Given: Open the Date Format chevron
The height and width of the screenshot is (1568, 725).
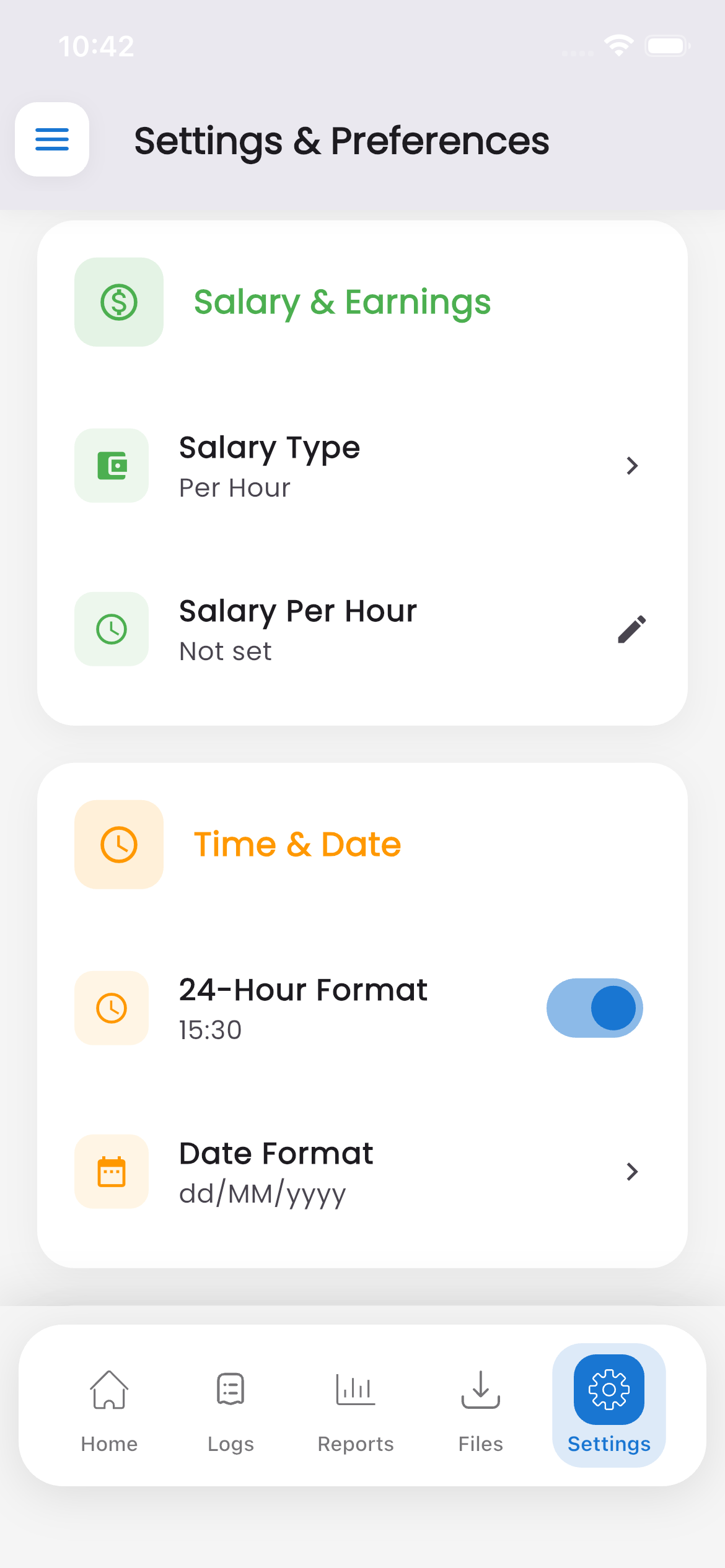Looking at the screenshot, I should click(x=632, y=1172).
